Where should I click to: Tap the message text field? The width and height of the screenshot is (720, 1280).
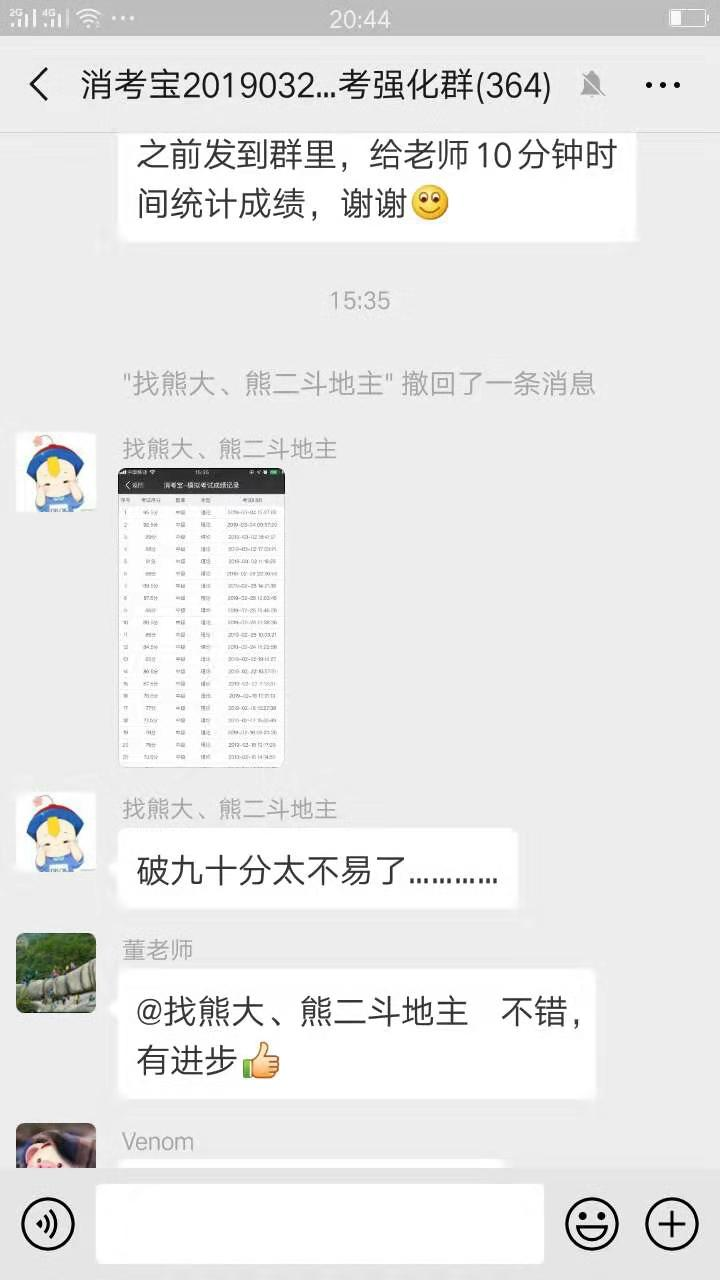320,1223
